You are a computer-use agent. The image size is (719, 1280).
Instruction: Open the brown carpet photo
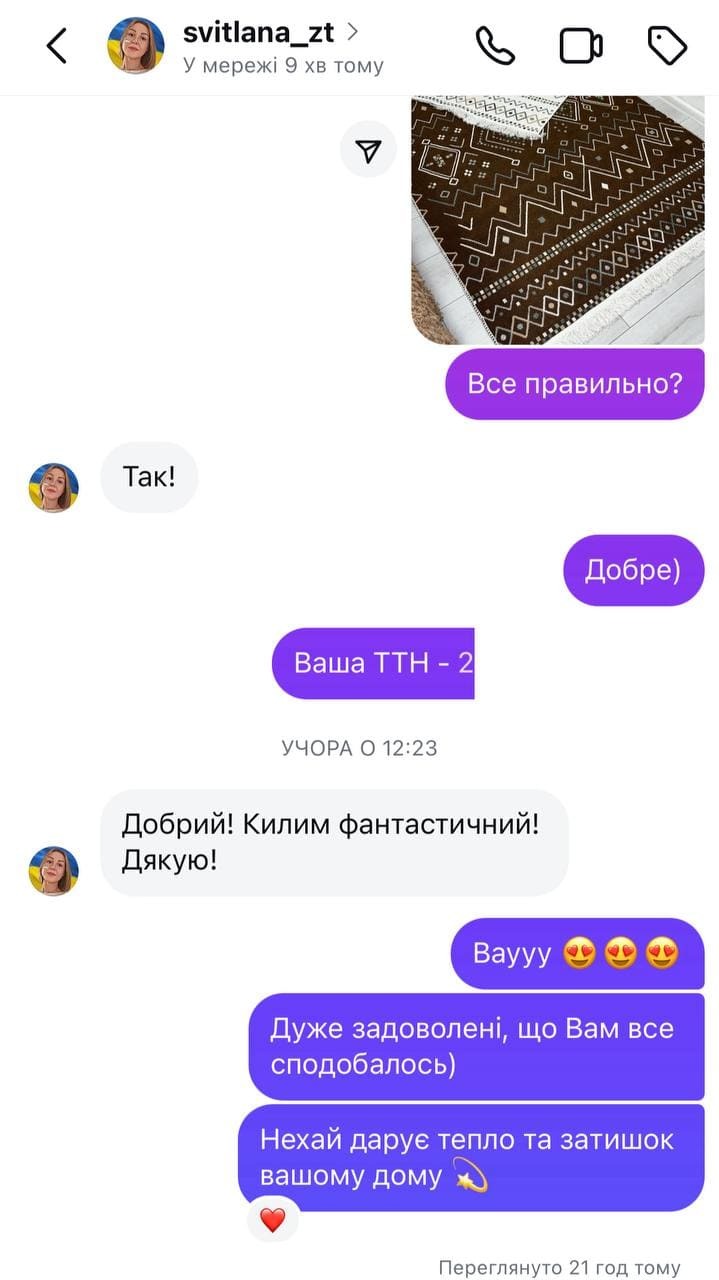click(558, 220)
